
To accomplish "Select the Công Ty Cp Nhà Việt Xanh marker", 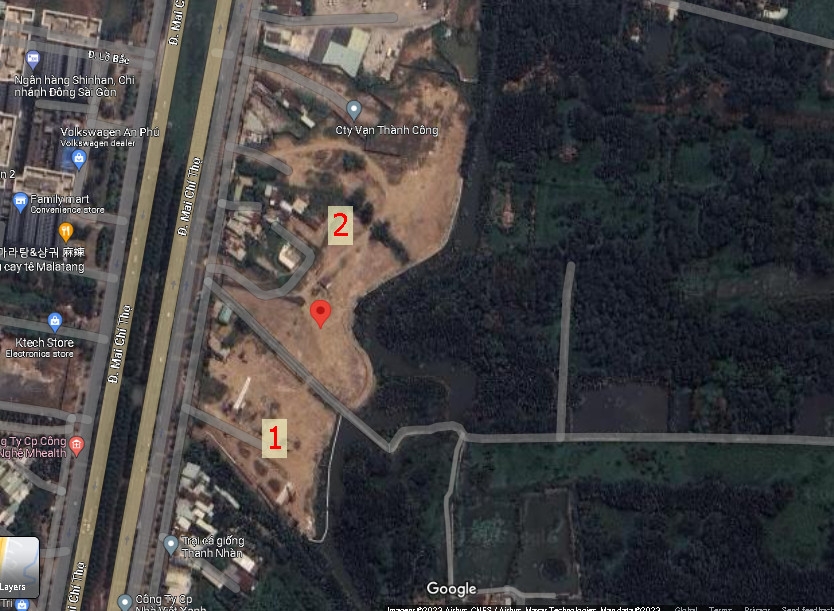I will pos(124,602).
